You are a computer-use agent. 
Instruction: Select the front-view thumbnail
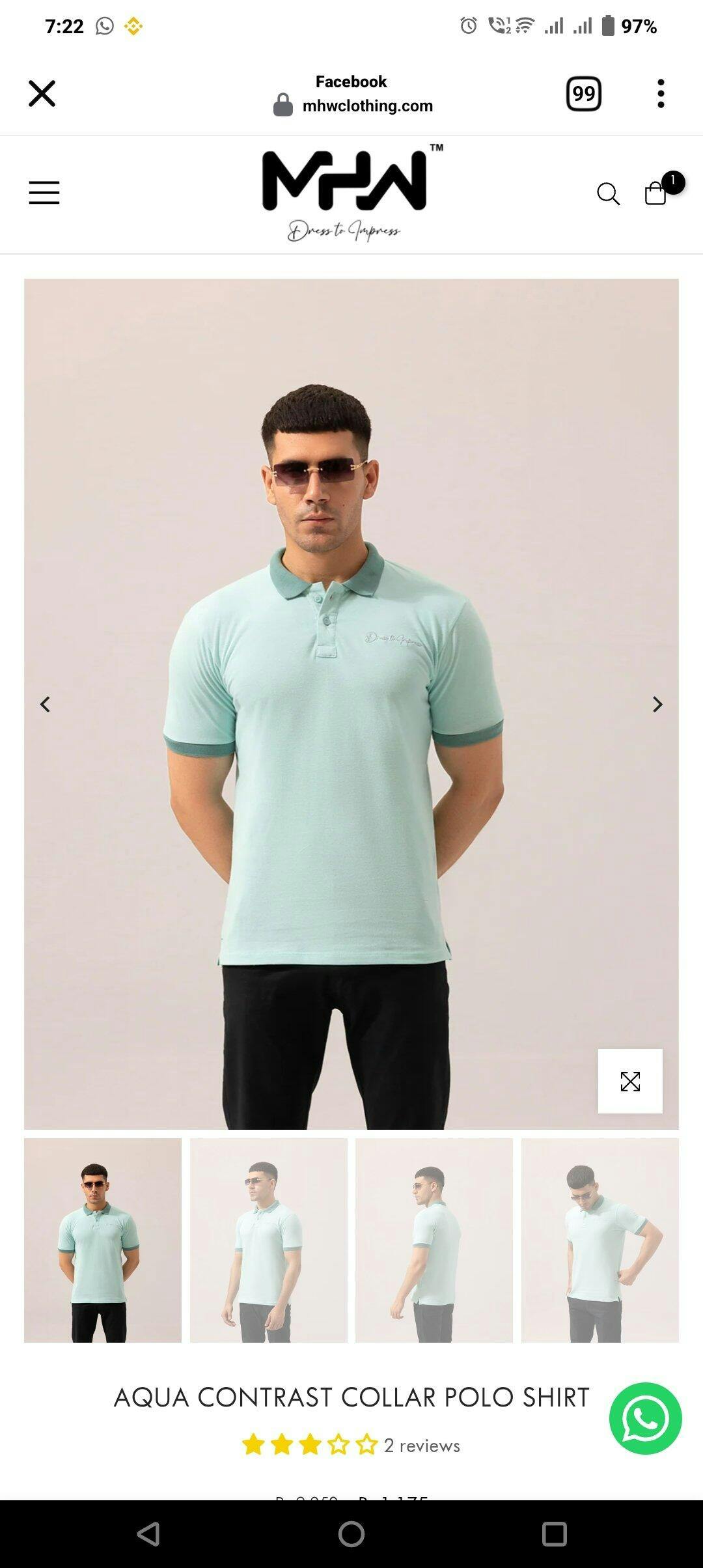[103, 1240]
